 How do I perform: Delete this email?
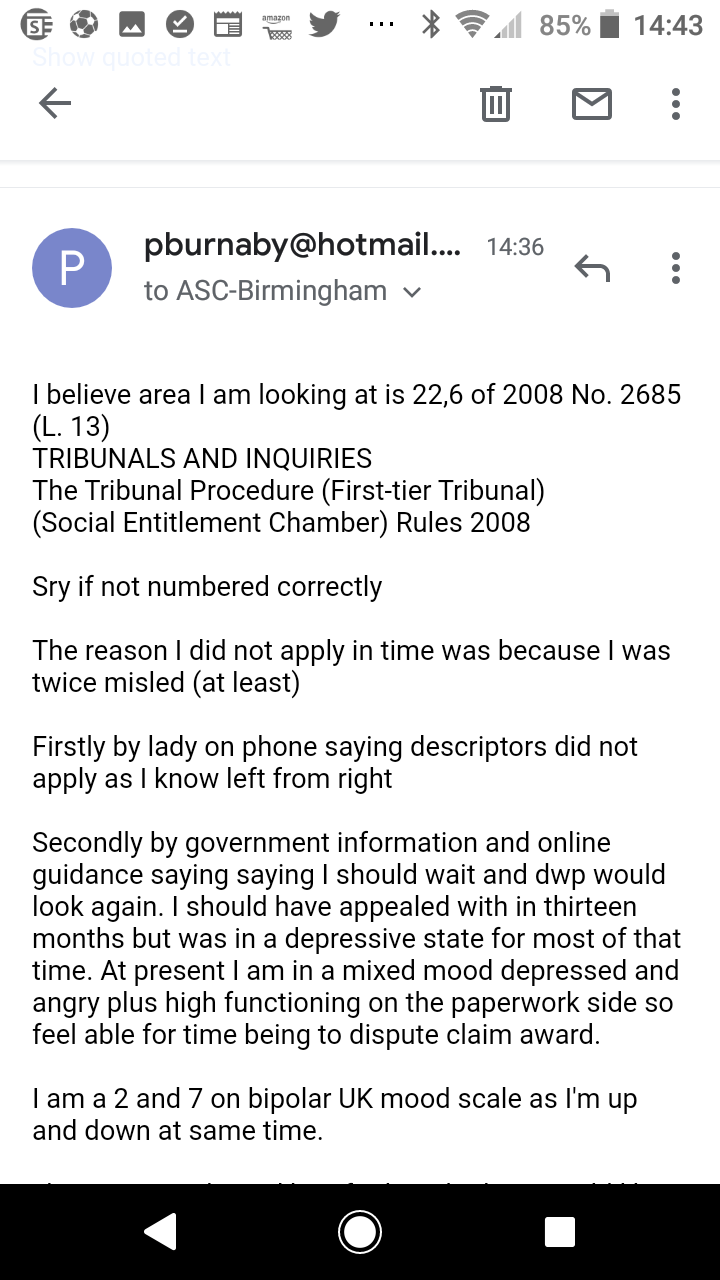(x=496, y=103)
